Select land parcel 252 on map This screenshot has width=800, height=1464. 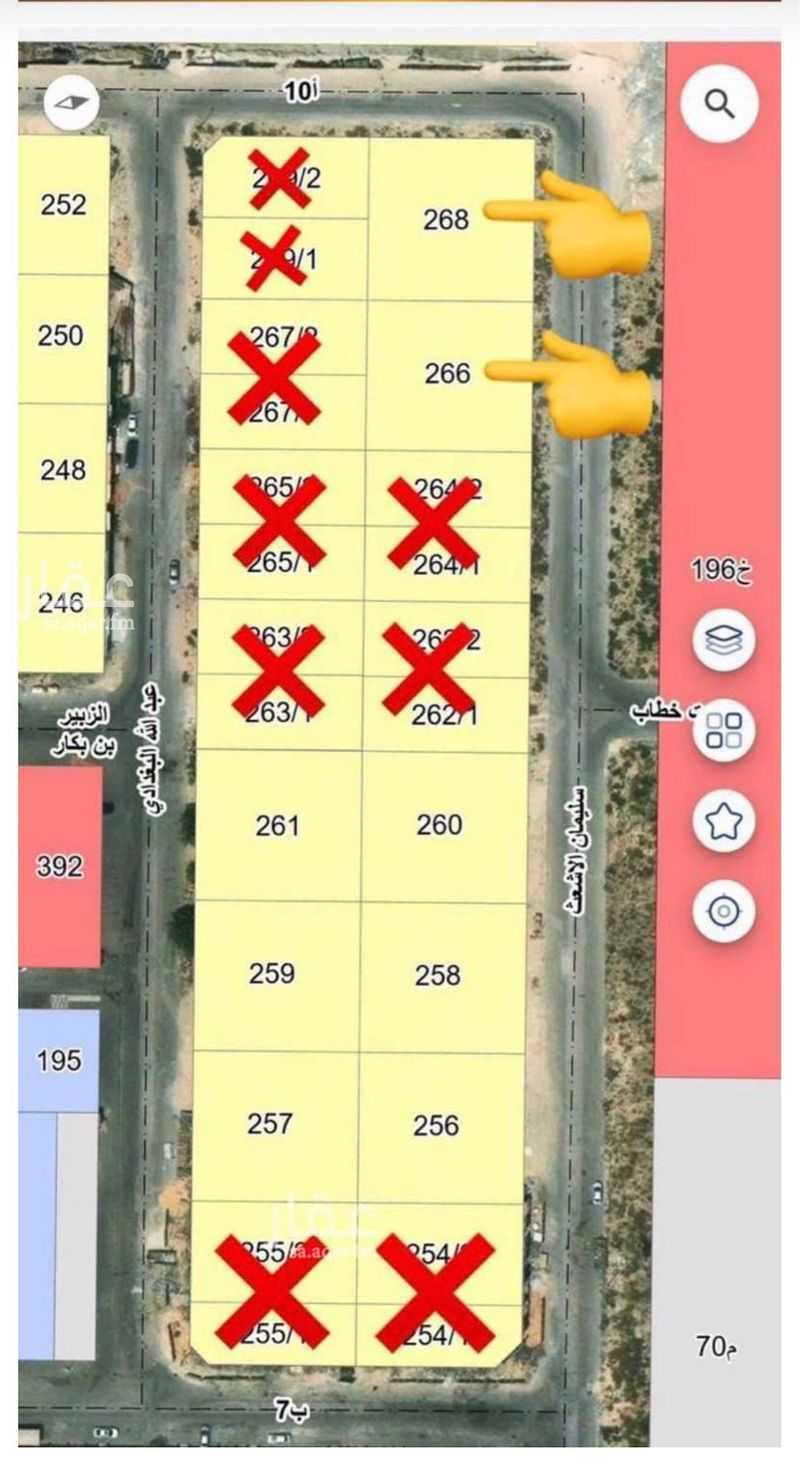(x=63, y=205)
